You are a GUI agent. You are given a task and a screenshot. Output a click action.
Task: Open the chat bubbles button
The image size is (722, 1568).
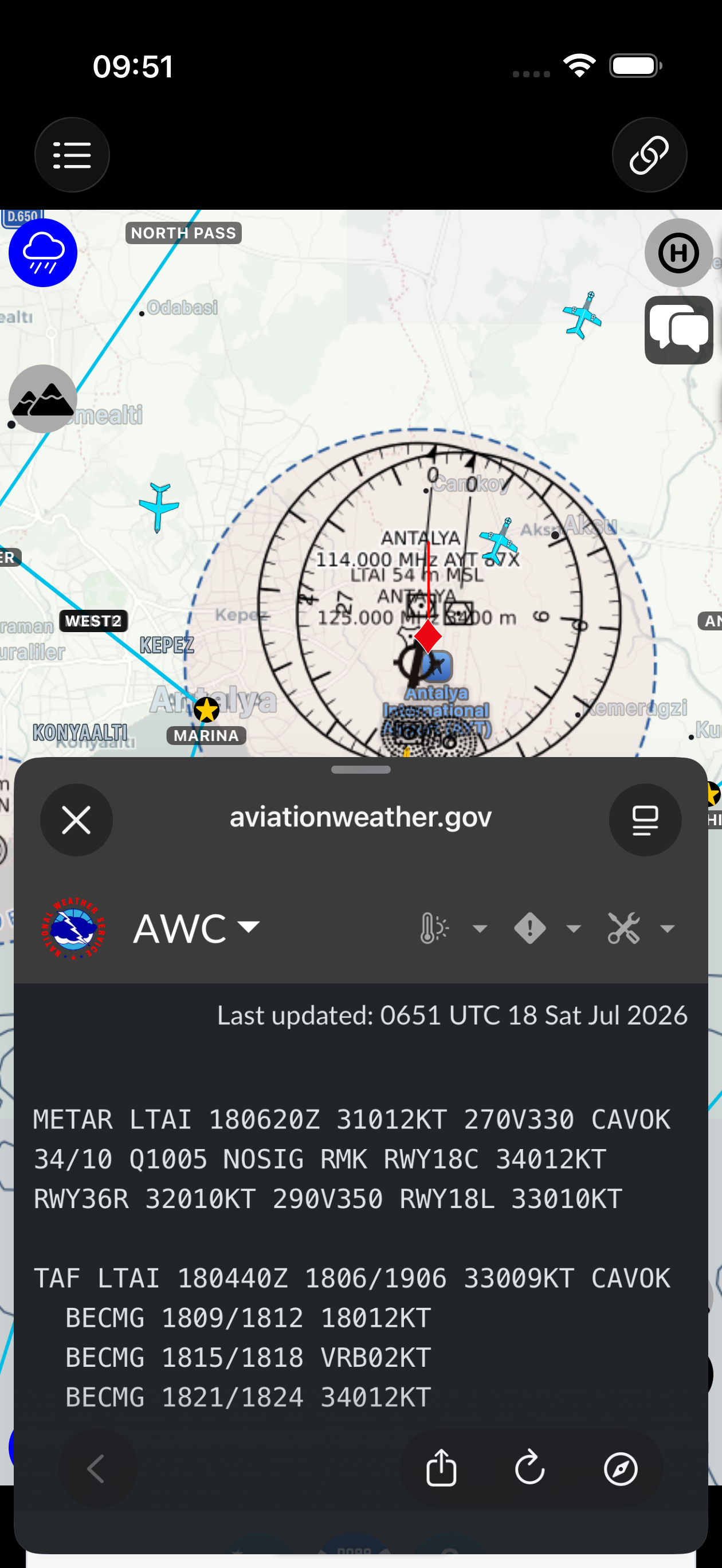click(x=678, y=330)
